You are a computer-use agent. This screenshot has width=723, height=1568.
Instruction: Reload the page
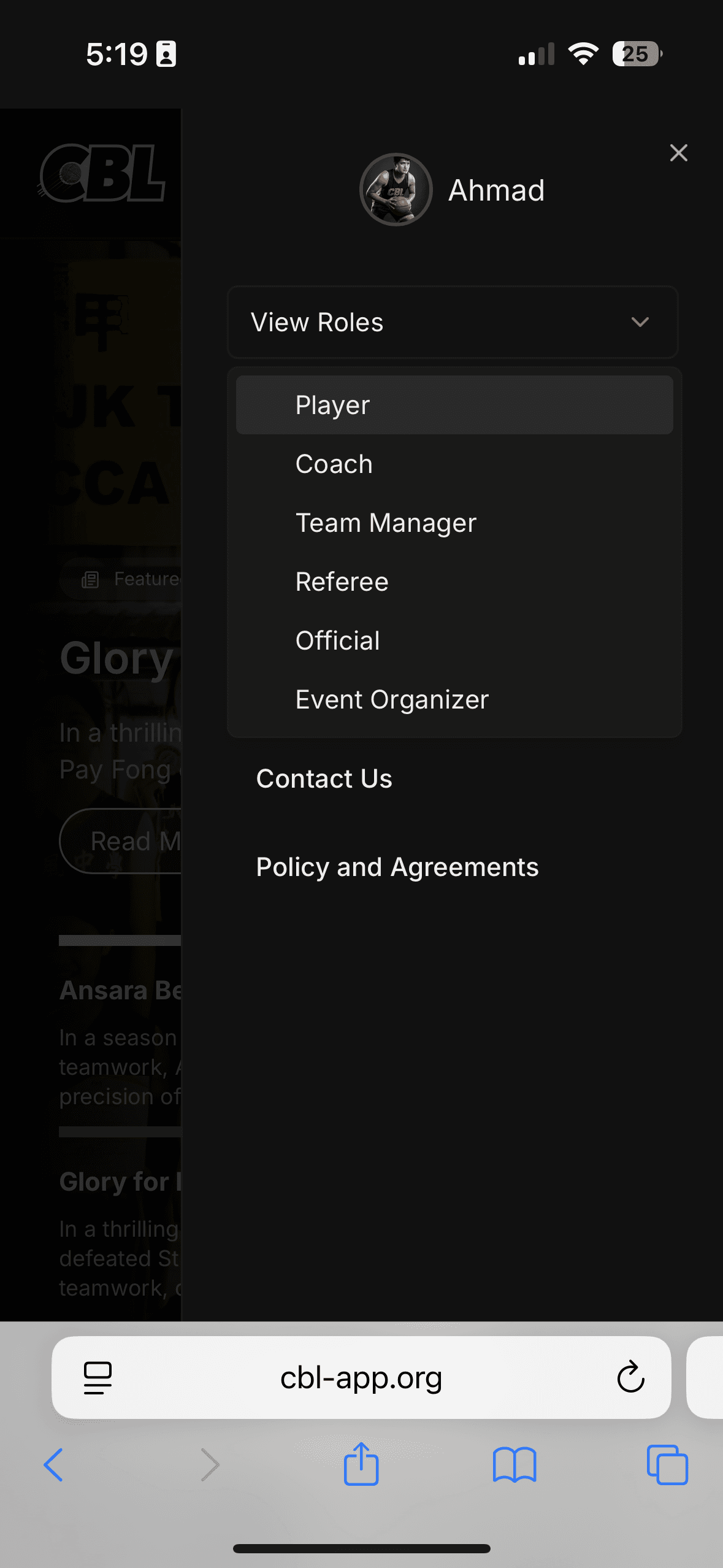tap(630, 1378)
